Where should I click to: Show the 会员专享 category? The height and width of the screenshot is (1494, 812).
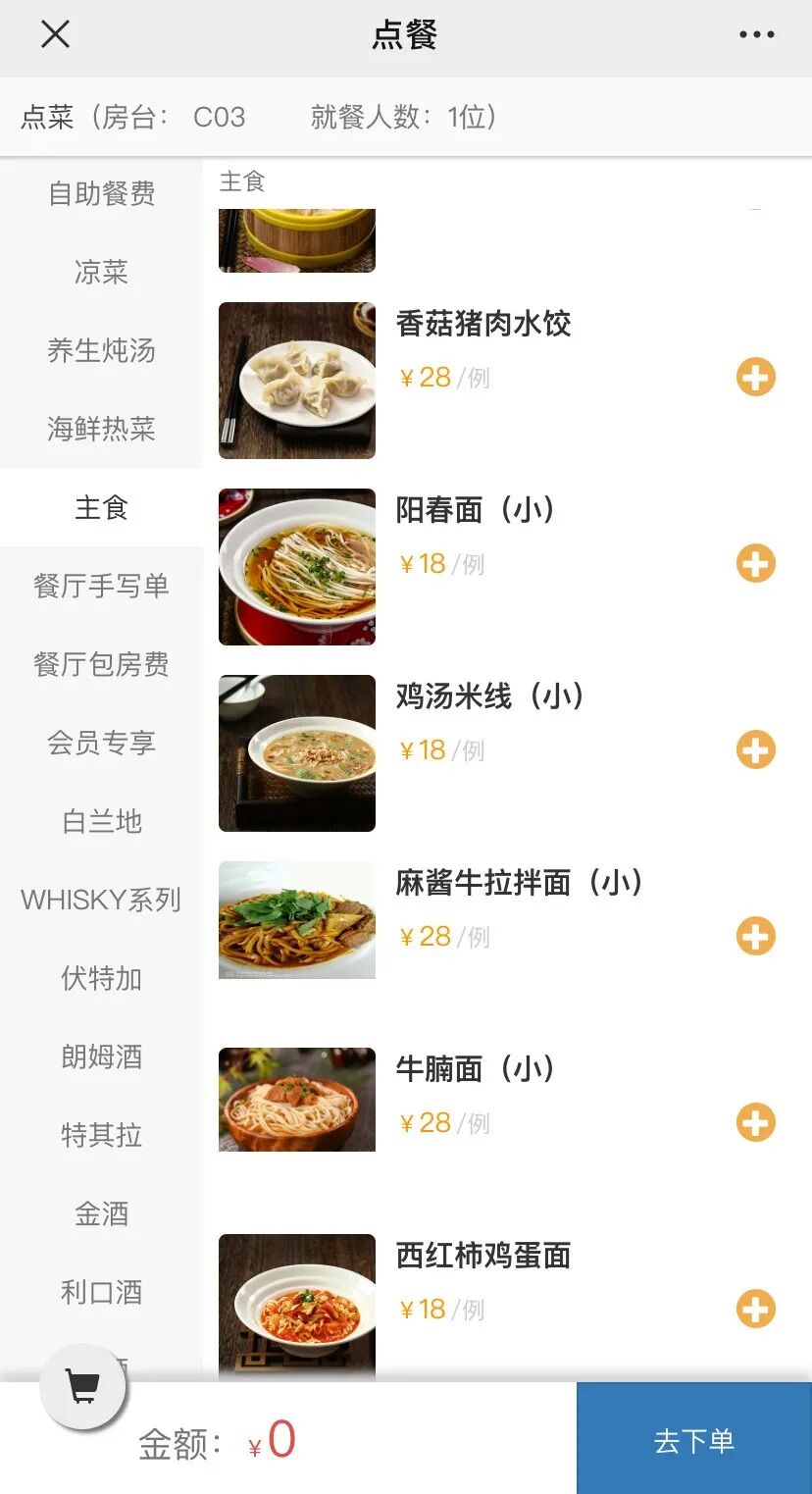[102, 743]
